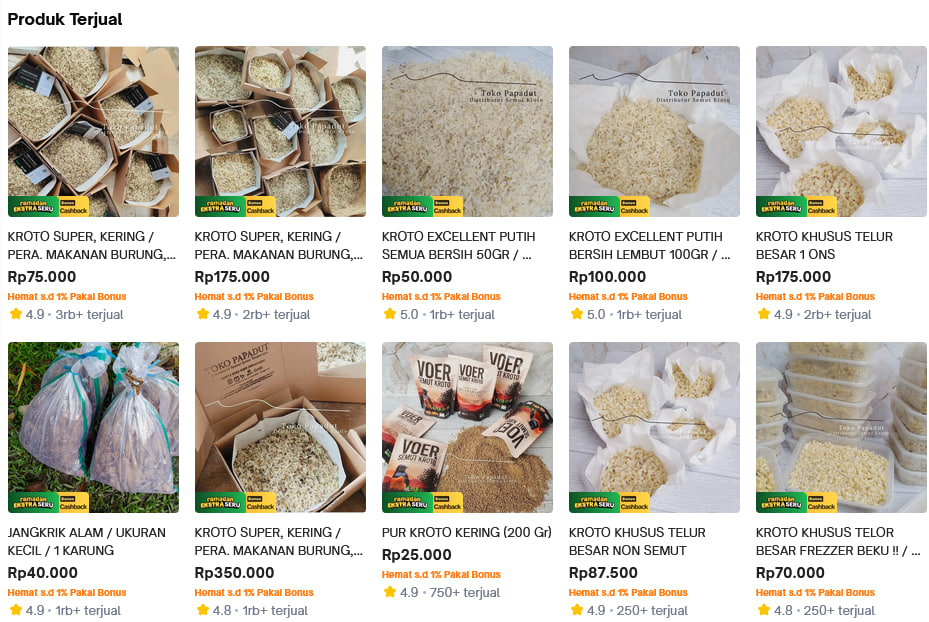View the Pur Kroto Kering 200 Gr item

(x=467, y=427)
